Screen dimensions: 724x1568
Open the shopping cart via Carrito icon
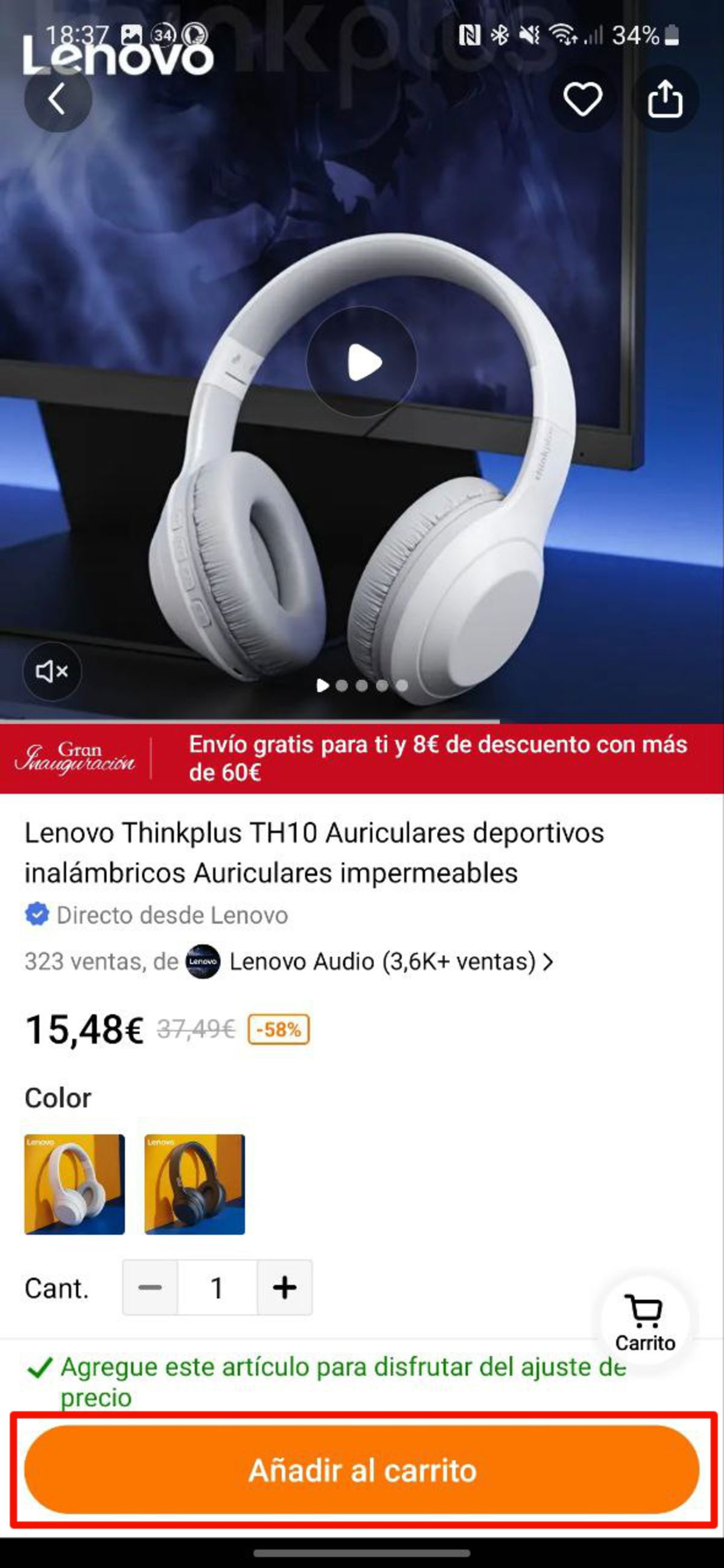coord(644,1308)
